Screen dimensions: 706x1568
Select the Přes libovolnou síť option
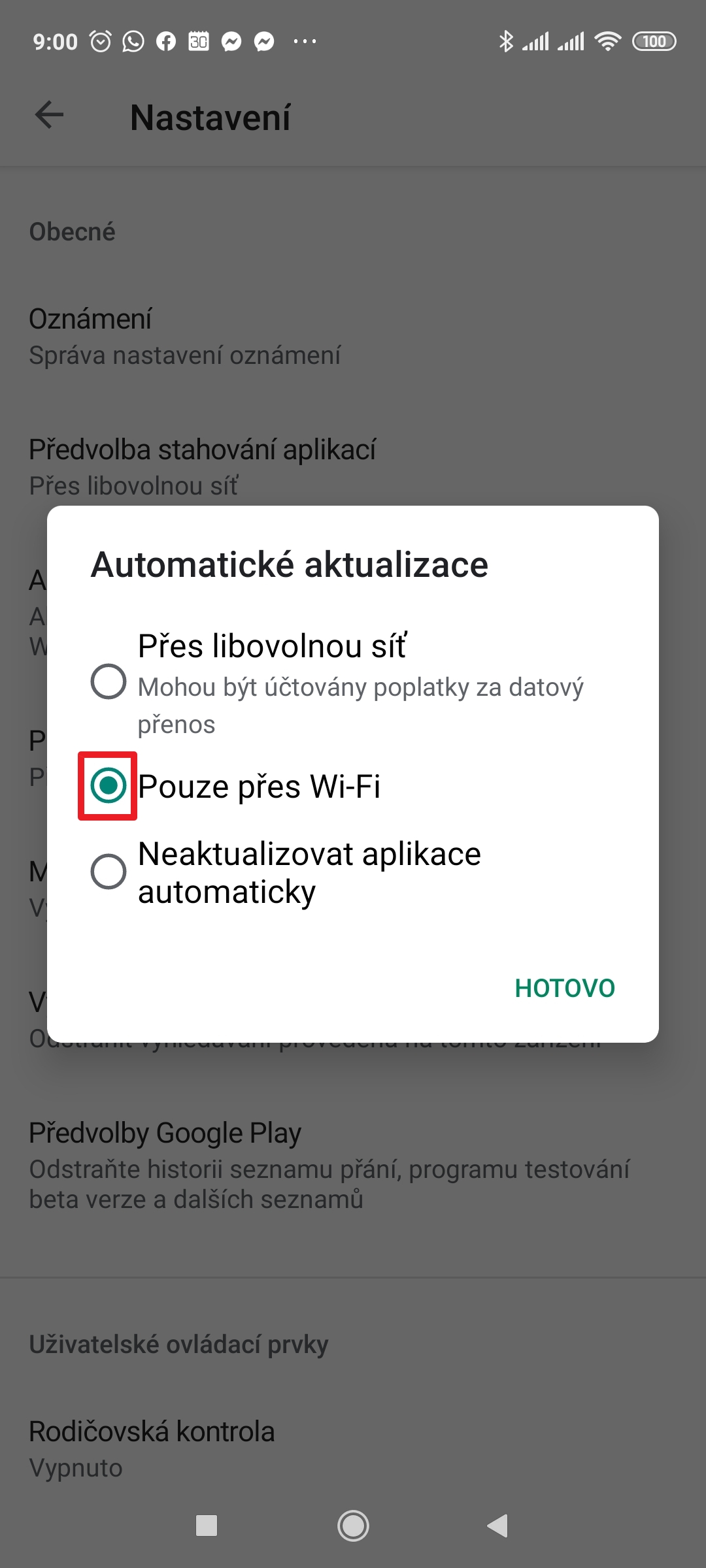coord(109,681)
